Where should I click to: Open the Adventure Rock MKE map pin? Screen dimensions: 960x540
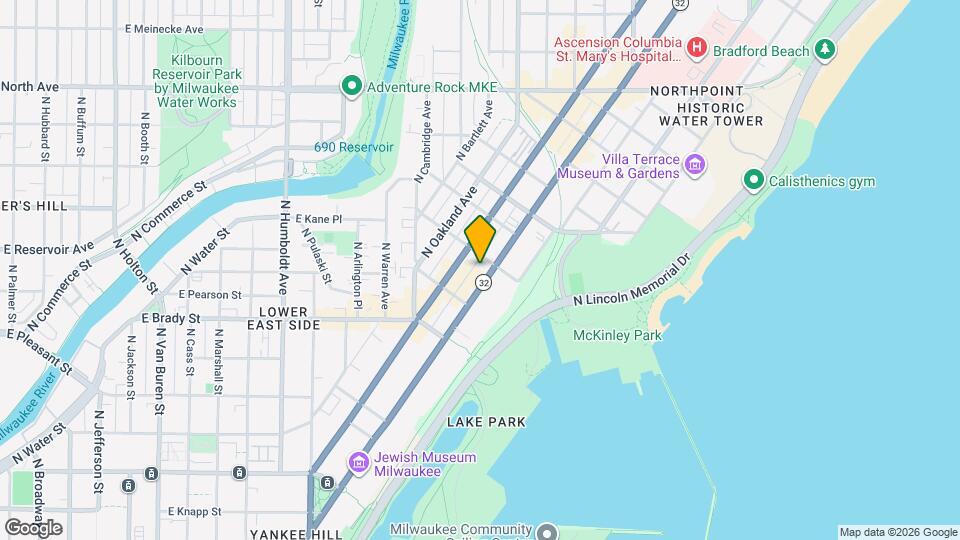[351, 87]
